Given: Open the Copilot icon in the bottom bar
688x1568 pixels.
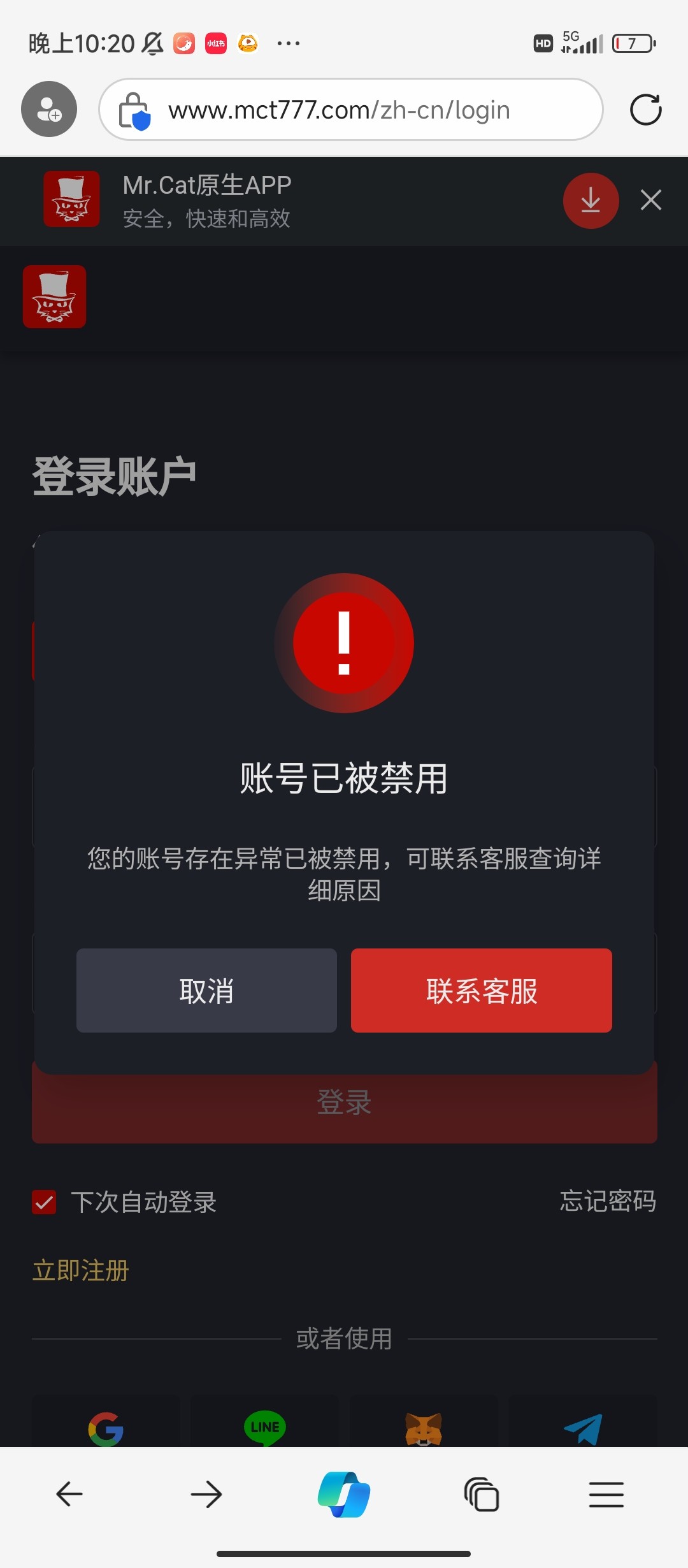Looking at the screenshot, I should click(x=344, y=1495).
